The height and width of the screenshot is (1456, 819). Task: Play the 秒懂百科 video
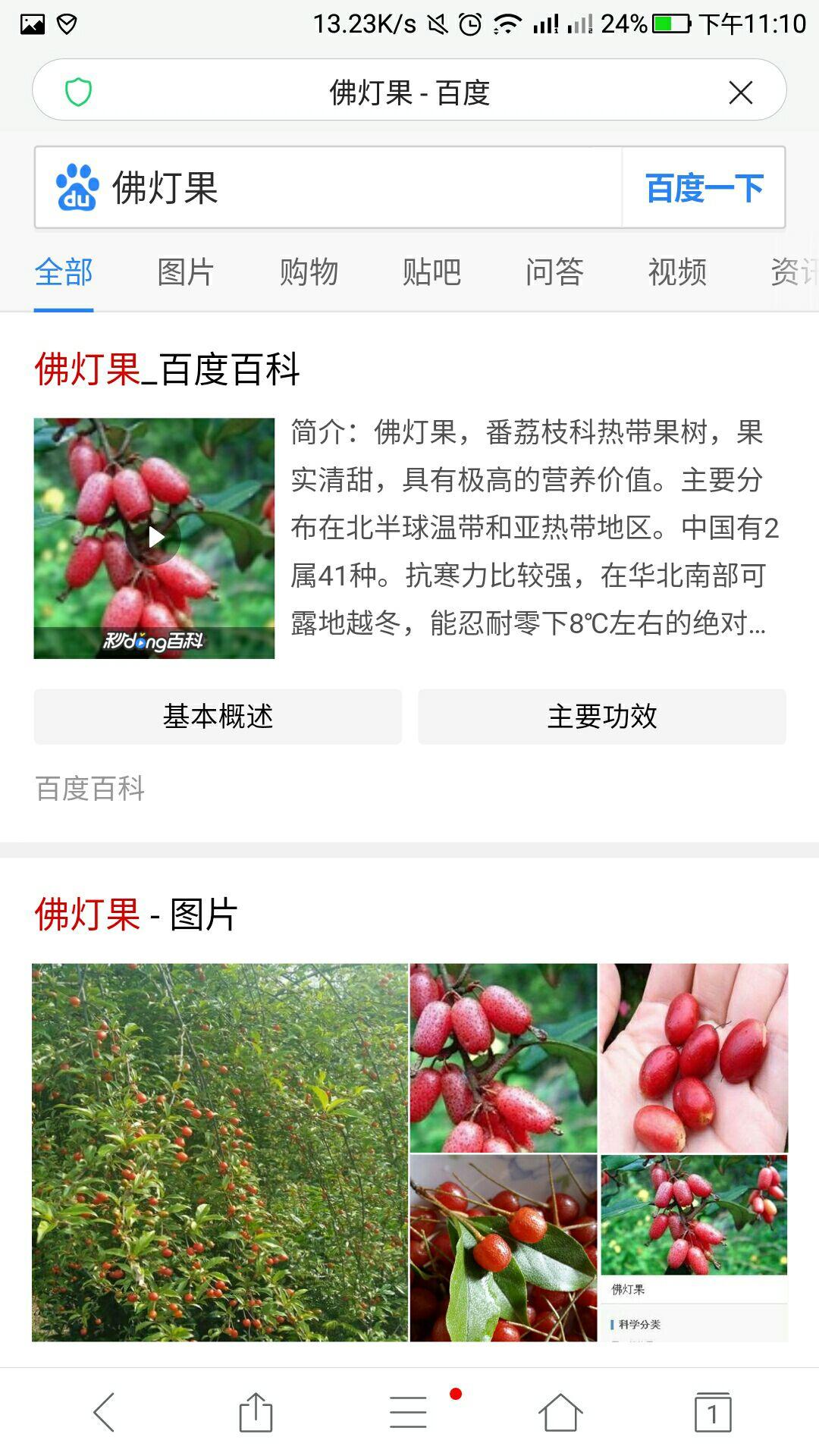coord(155,536)
